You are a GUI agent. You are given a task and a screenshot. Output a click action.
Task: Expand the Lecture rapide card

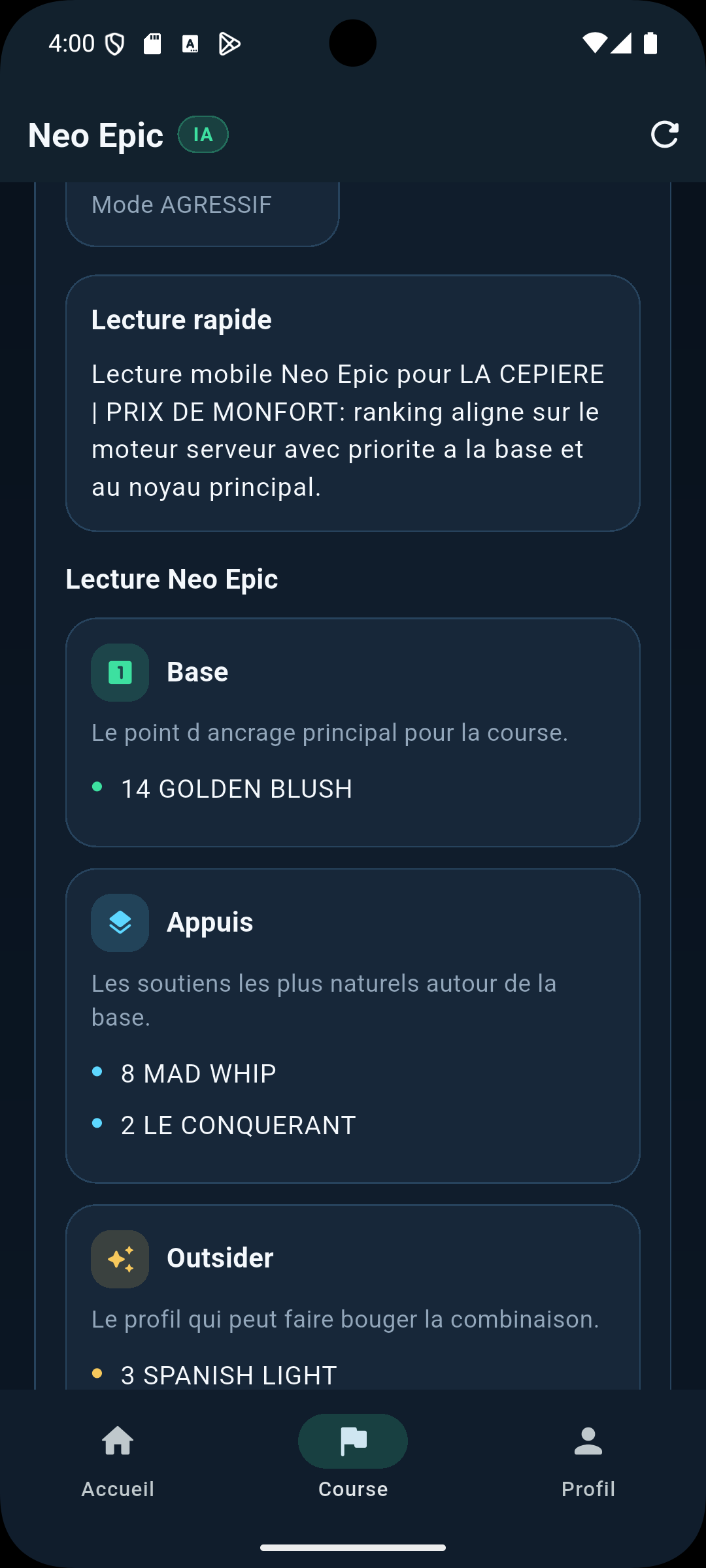(x=353, y=403)
